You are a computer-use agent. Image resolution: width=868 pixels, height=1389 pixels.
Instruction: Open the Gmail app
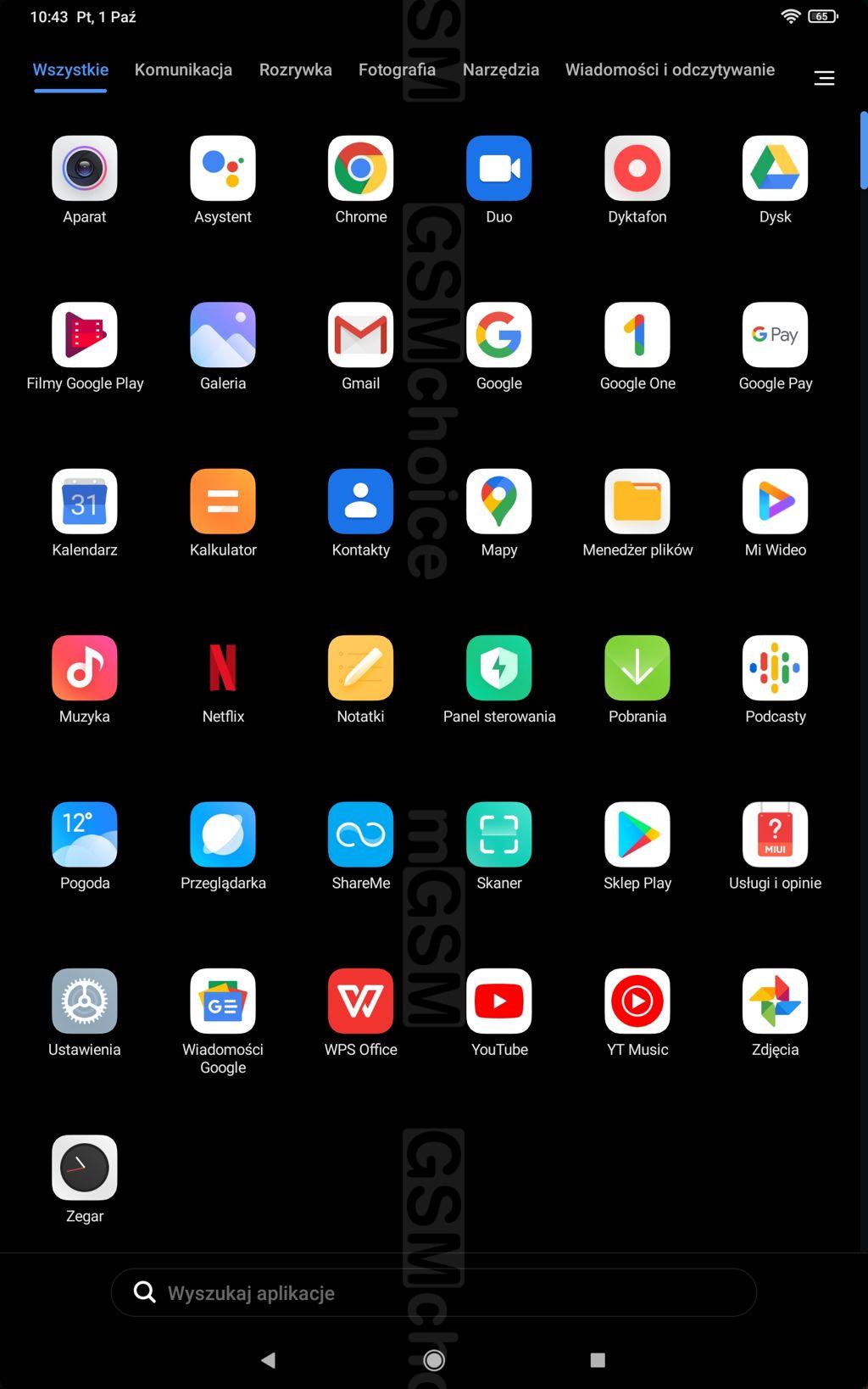(361, 335)
